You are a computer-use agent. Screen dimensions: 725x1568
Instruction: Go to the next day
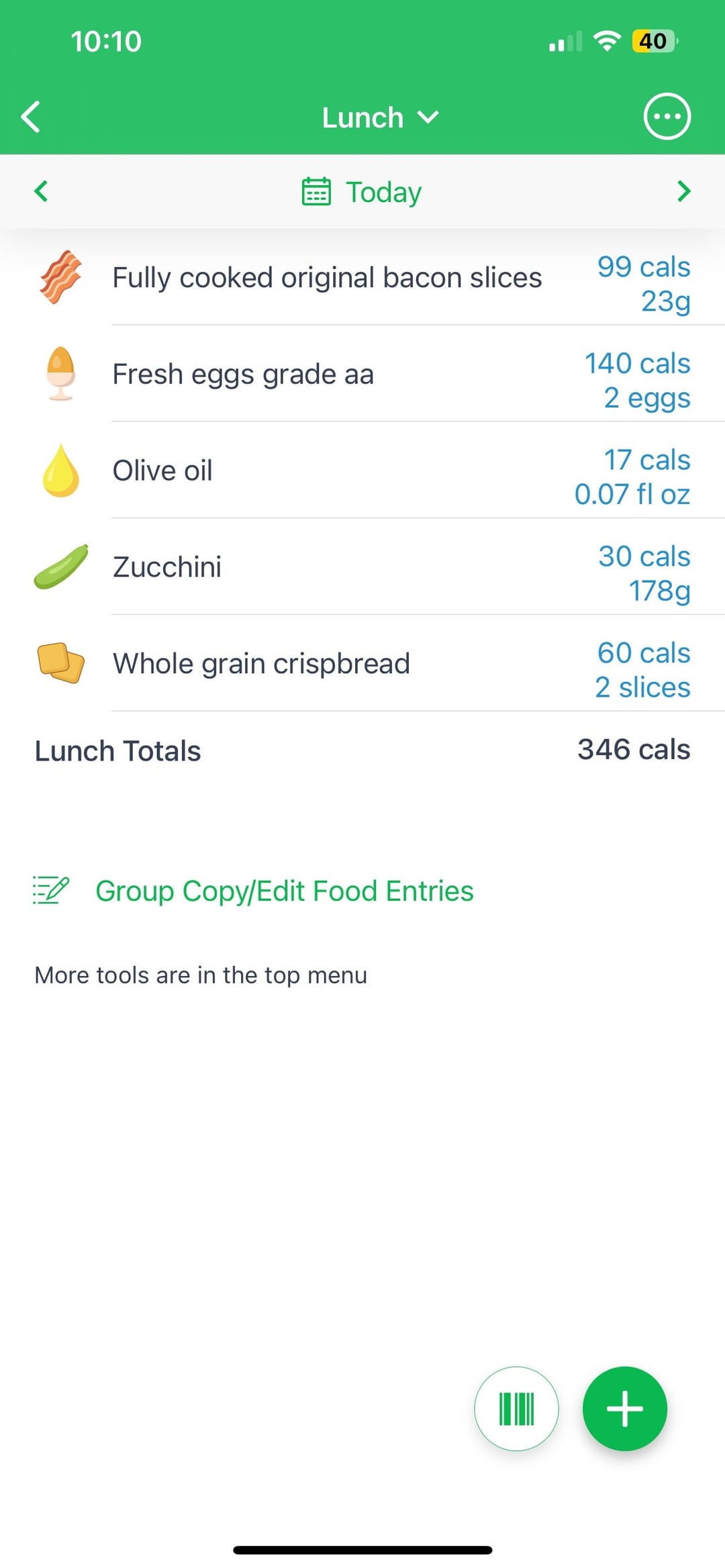pyautogui.click(x=683, y=191)
